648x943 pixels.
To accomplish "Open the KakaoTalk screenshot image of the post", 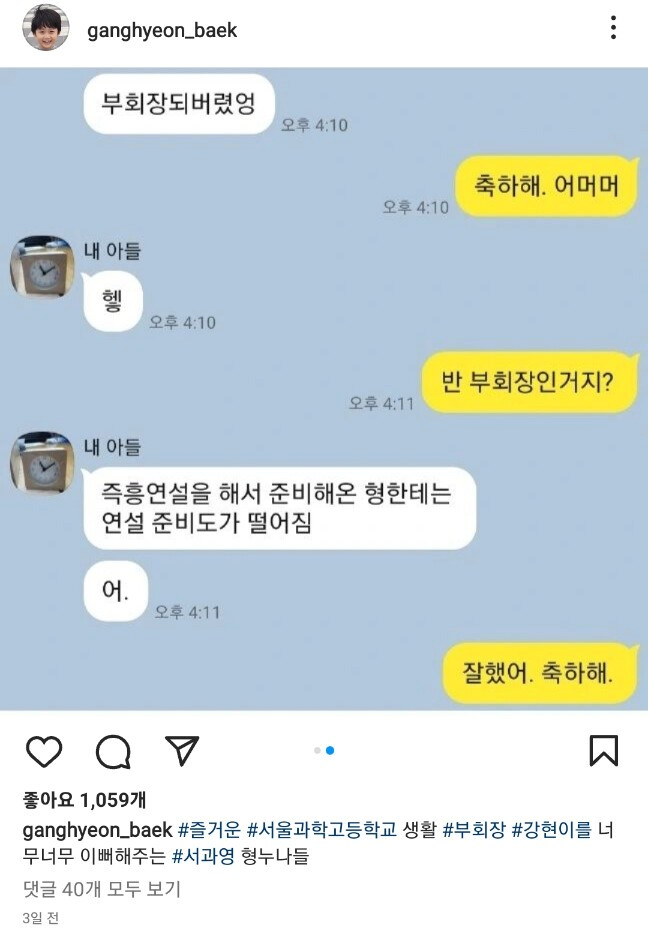I will click(x=324, y=390).
